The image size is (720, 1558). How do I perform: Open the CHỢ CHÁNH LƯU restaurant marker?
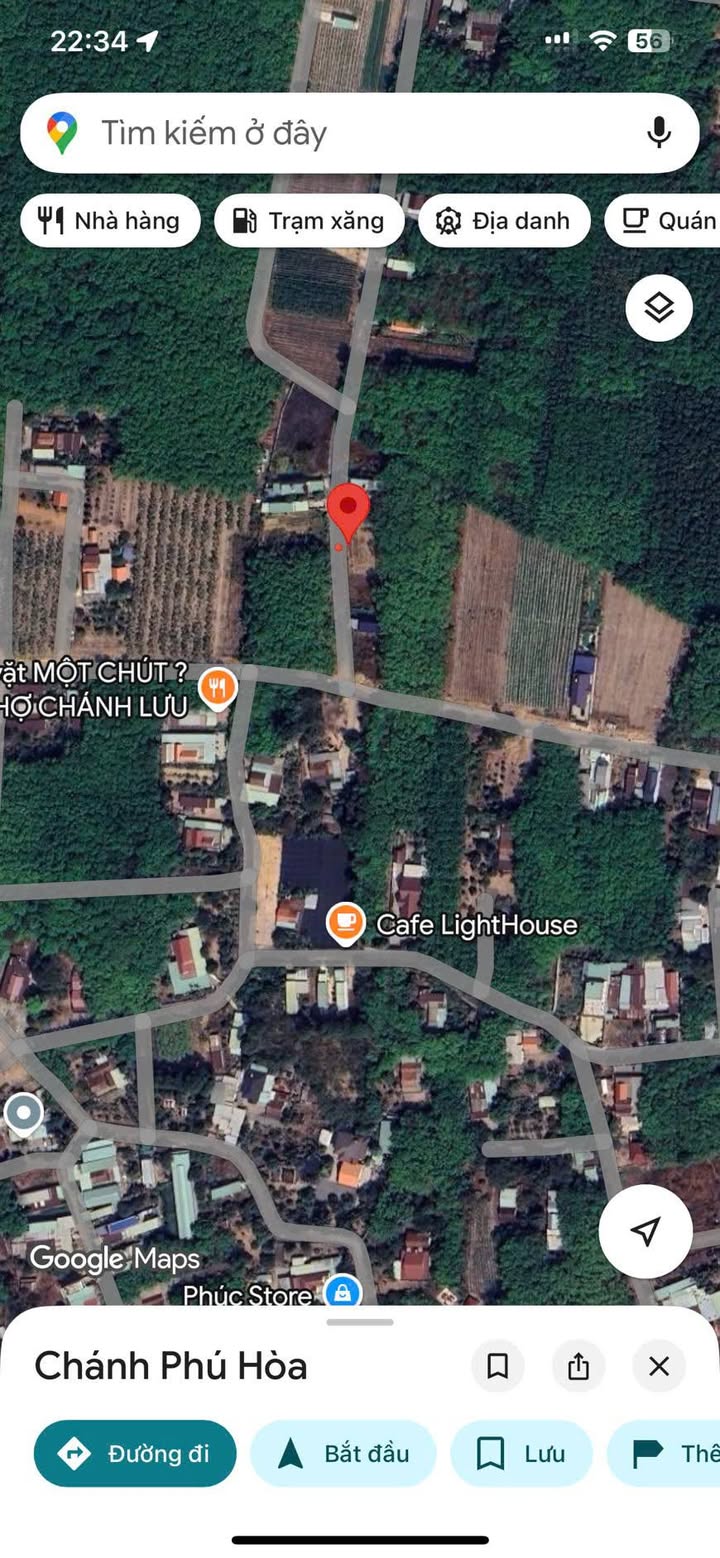click(x=217, y=687)
